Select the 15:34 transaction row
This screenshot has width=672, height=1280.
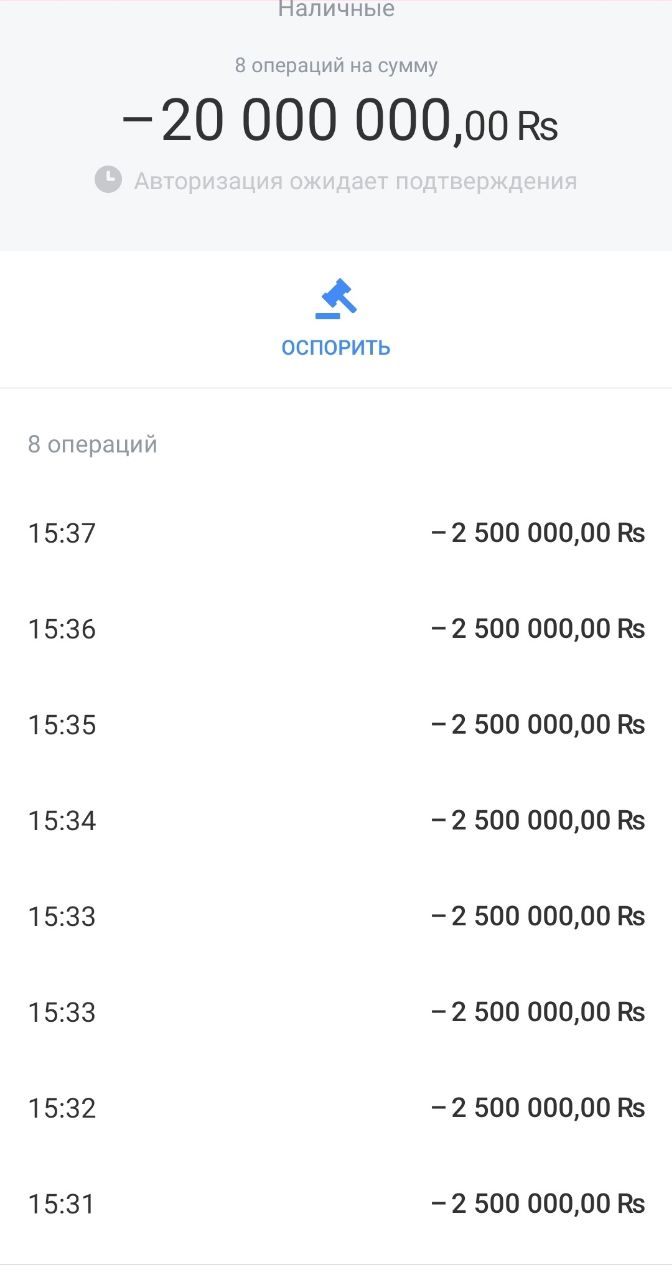click(336, 821)
